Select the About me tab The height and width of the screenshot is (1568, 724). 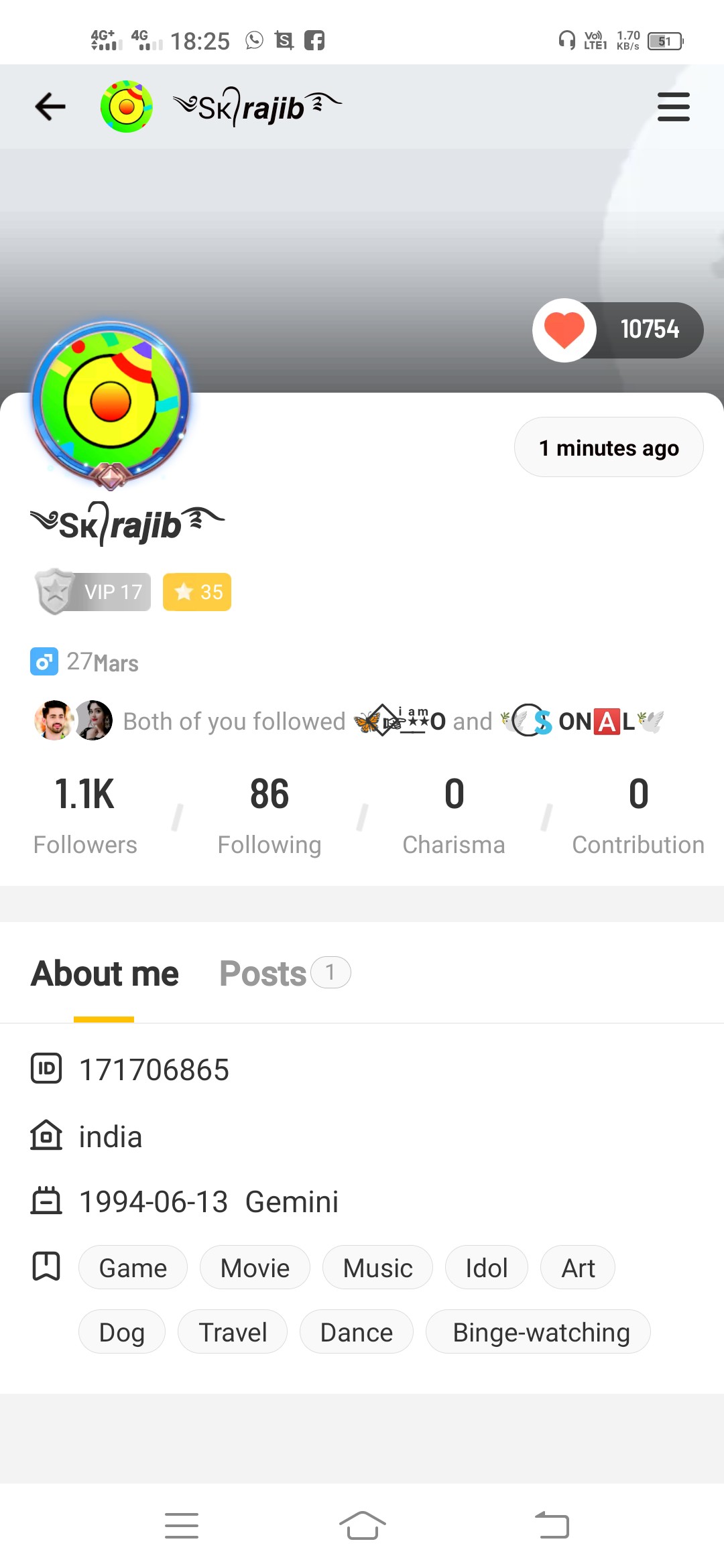click(105, 974)
